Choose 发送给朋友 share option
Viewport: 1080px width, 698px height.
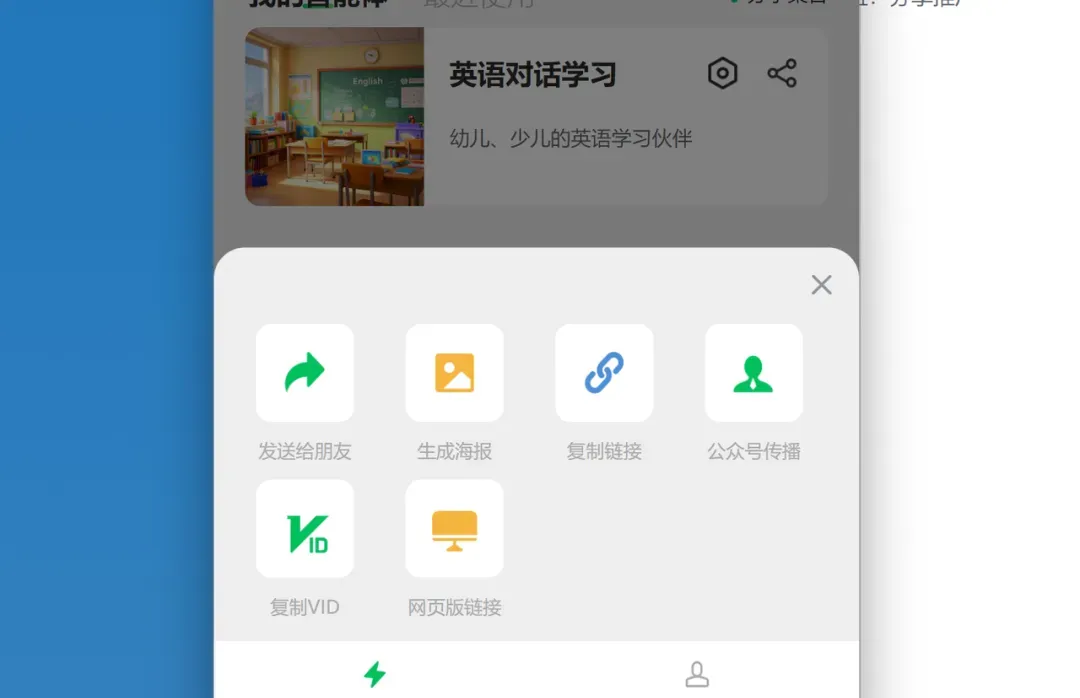pos(305,373)
